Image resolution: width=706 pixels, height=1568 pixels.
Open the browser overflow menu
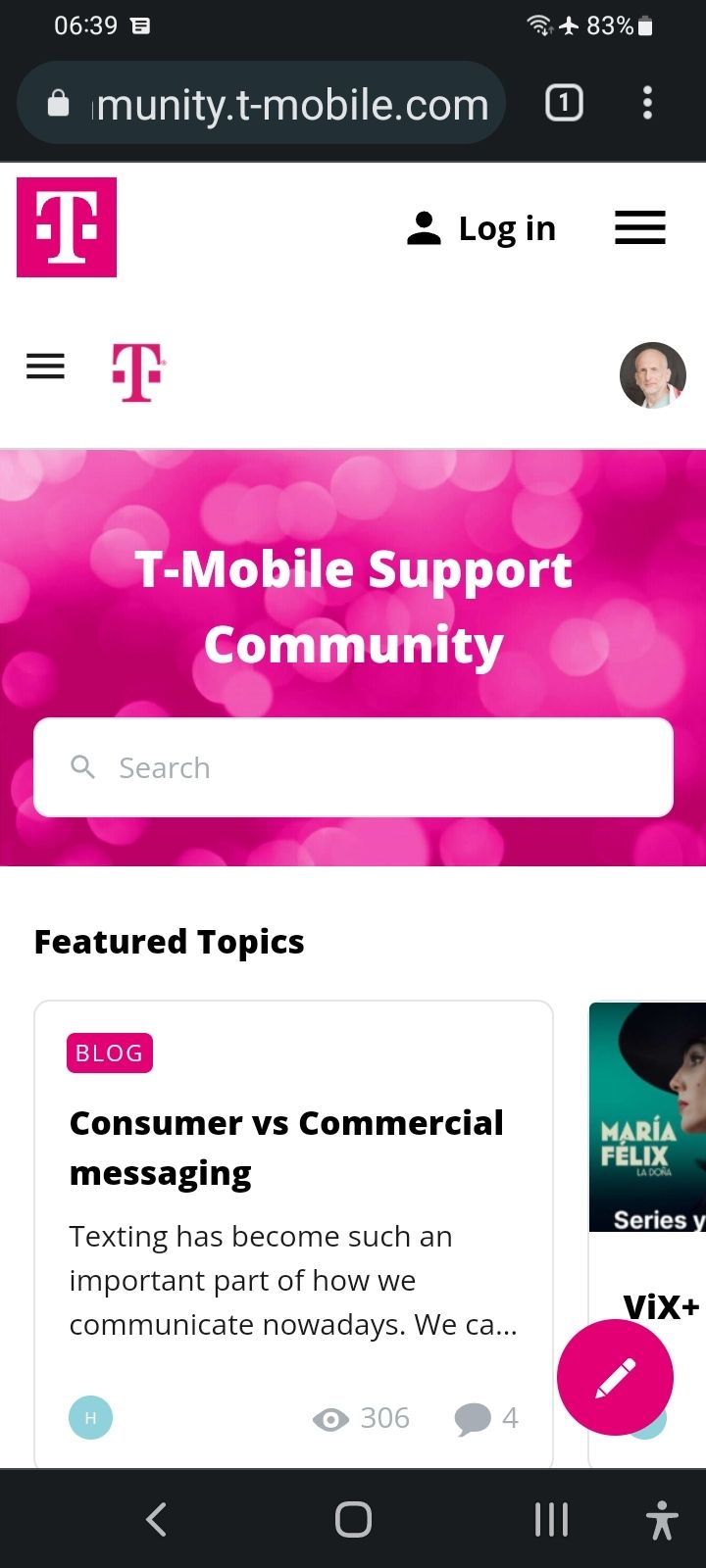tap(647, 103)
